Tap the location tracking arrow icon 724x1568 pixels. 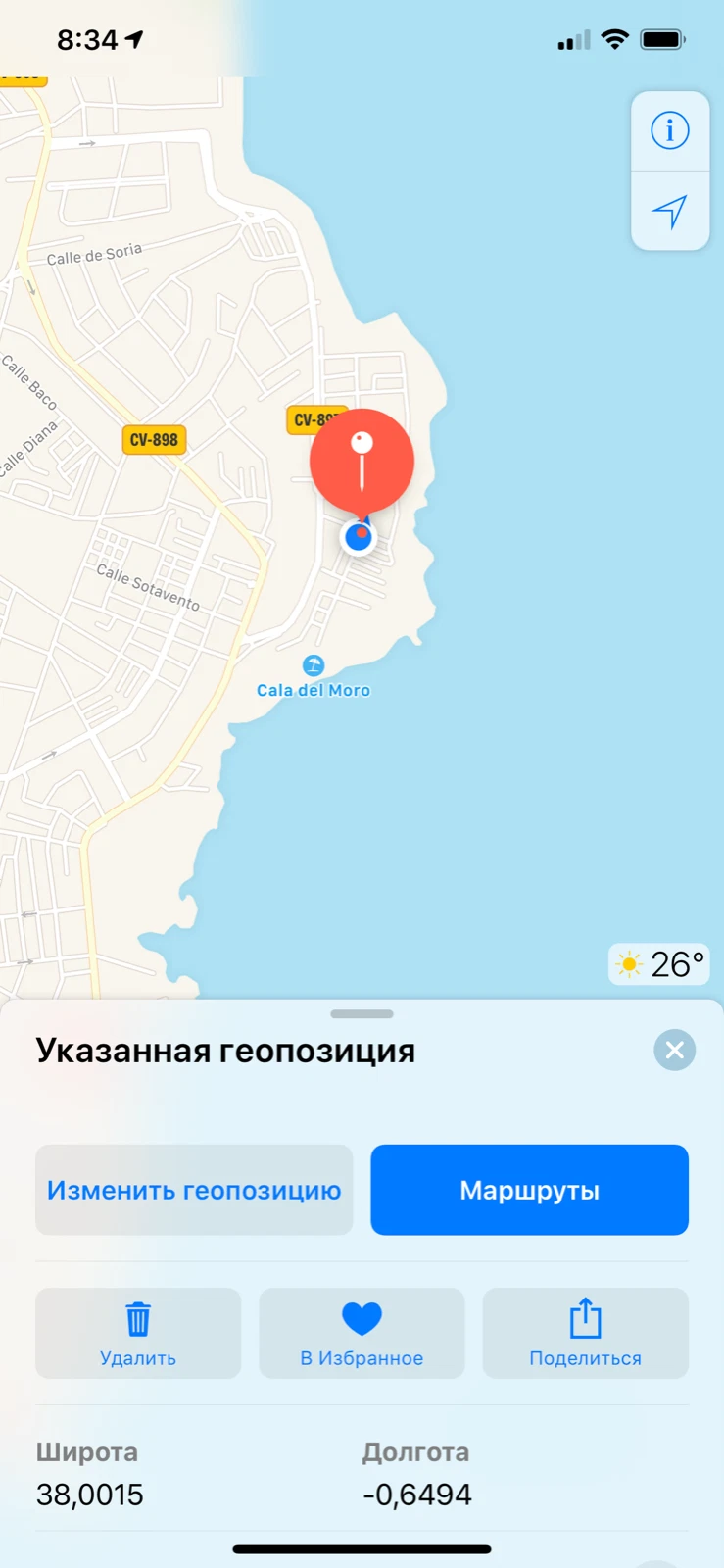(x=670, y=211)
